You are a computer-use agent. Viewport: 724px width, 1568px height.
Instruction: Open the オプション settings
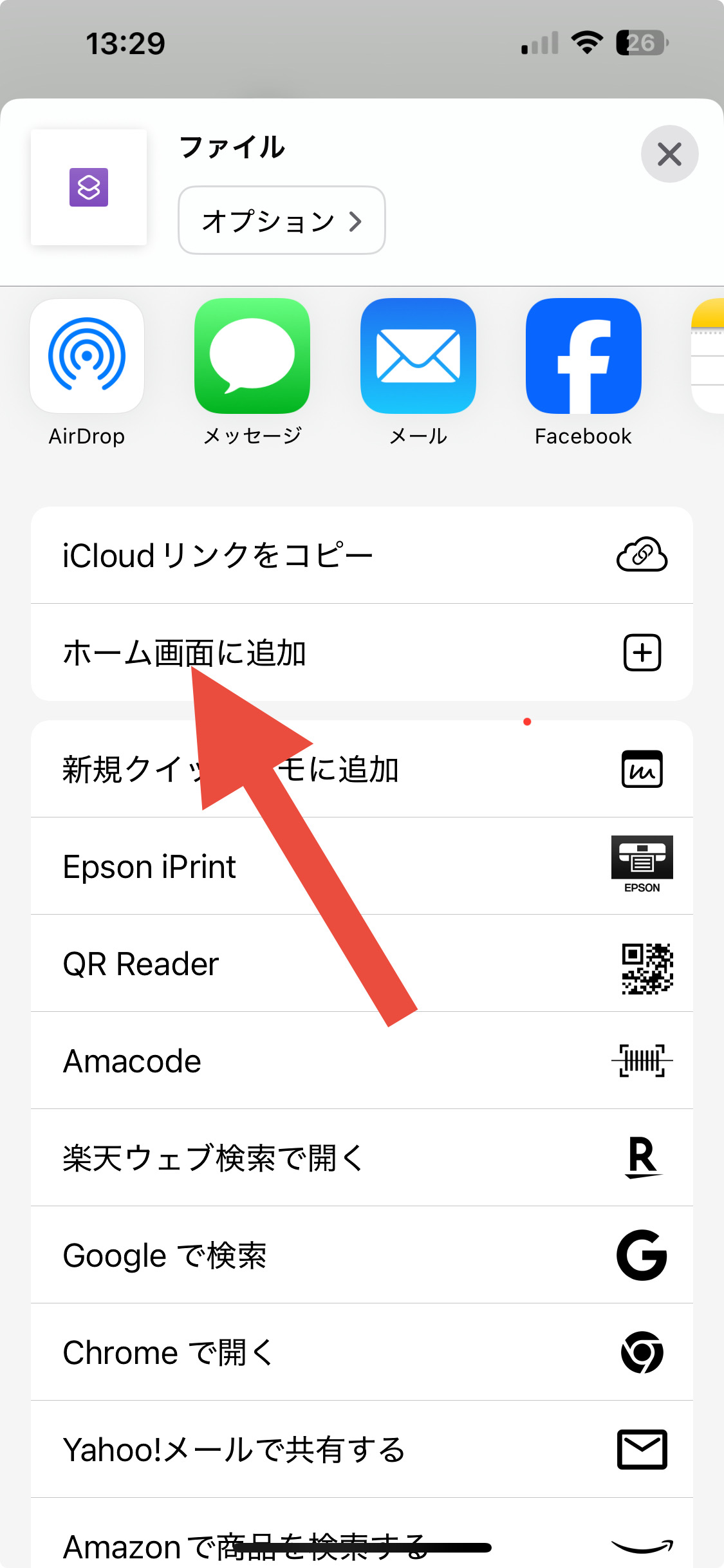(282, 221)
